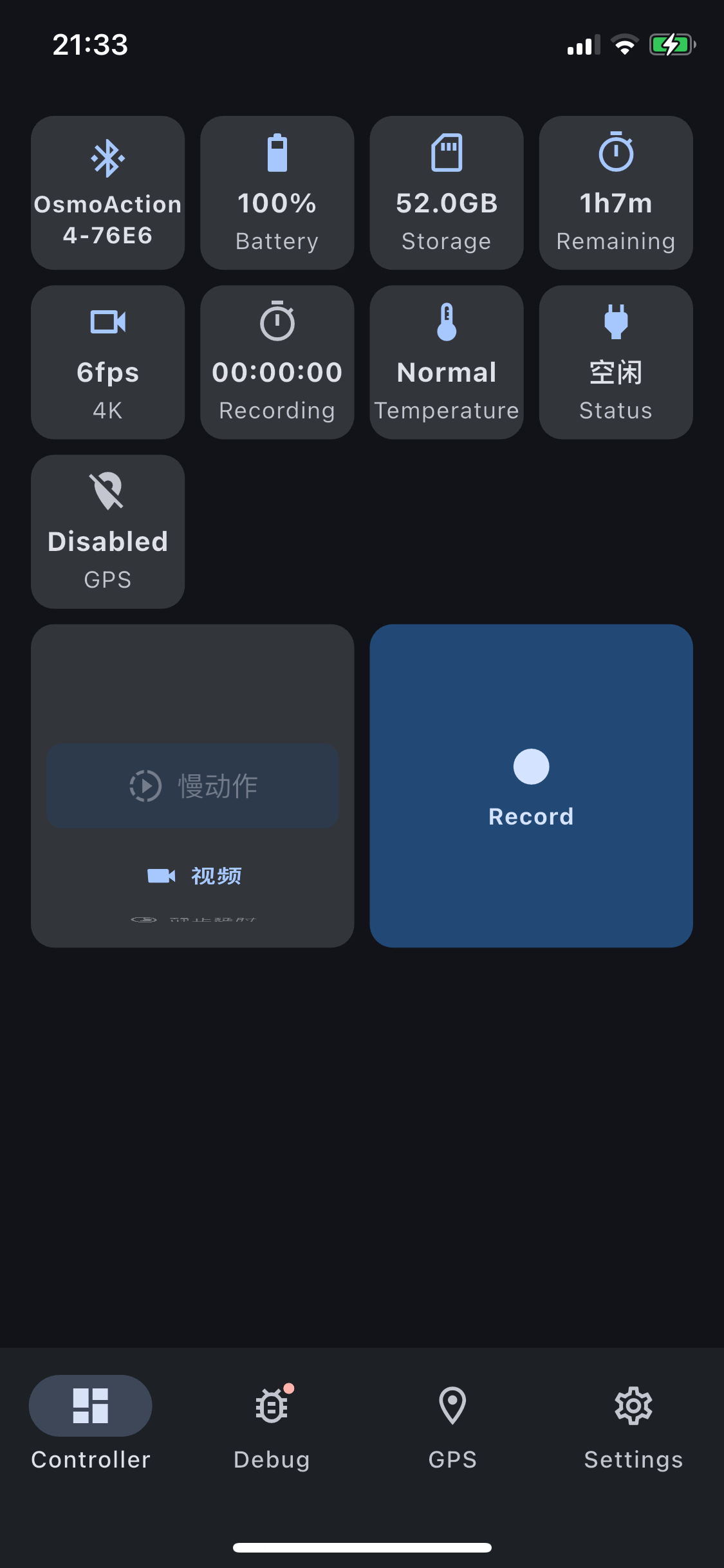Open the 6fps 4K resolution card
724x1568 pixels.
click(x=108, y=362)
